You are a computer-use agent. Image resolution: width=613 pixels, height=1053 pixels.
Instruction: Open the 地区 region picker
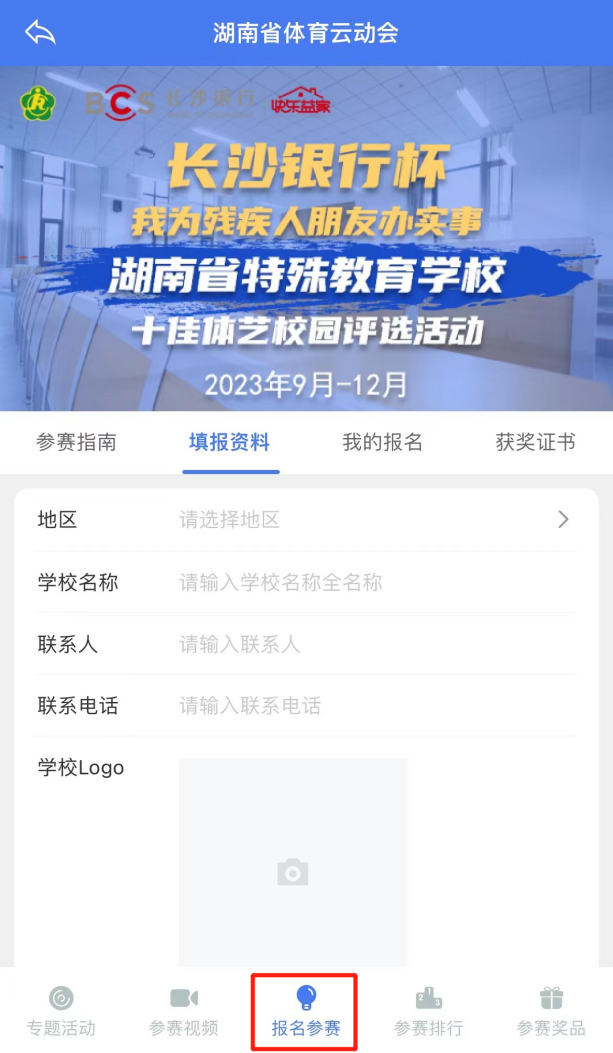370,520
